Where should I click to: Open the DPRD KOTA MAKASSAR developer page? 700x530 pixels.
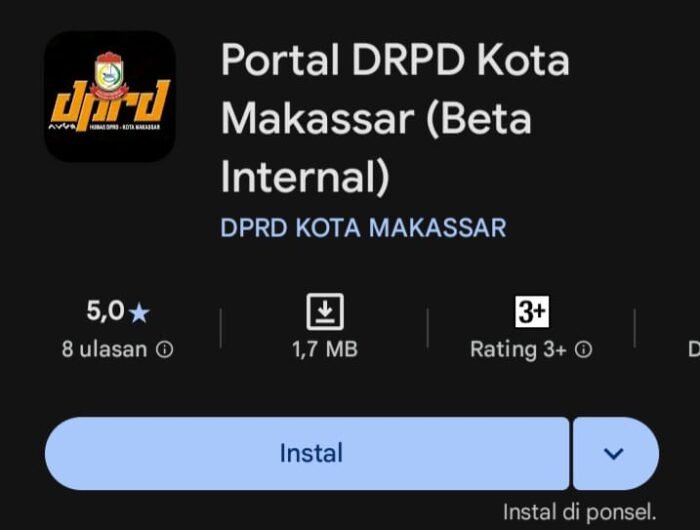click(x=362, y=228)
